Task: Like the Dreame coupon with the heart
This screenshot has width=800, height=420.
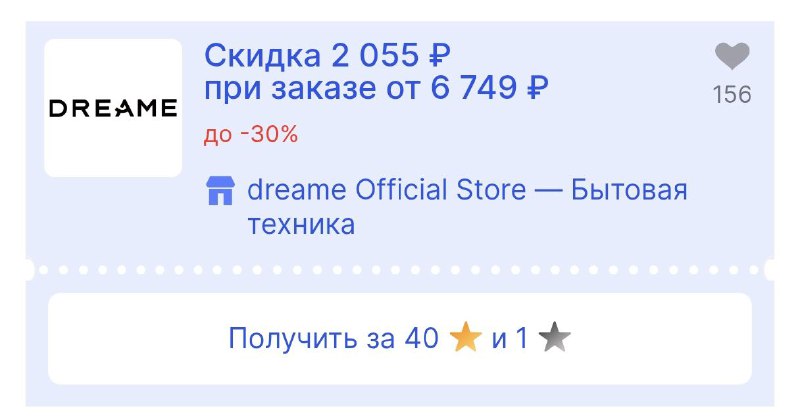Action: [x=732, y=57]
